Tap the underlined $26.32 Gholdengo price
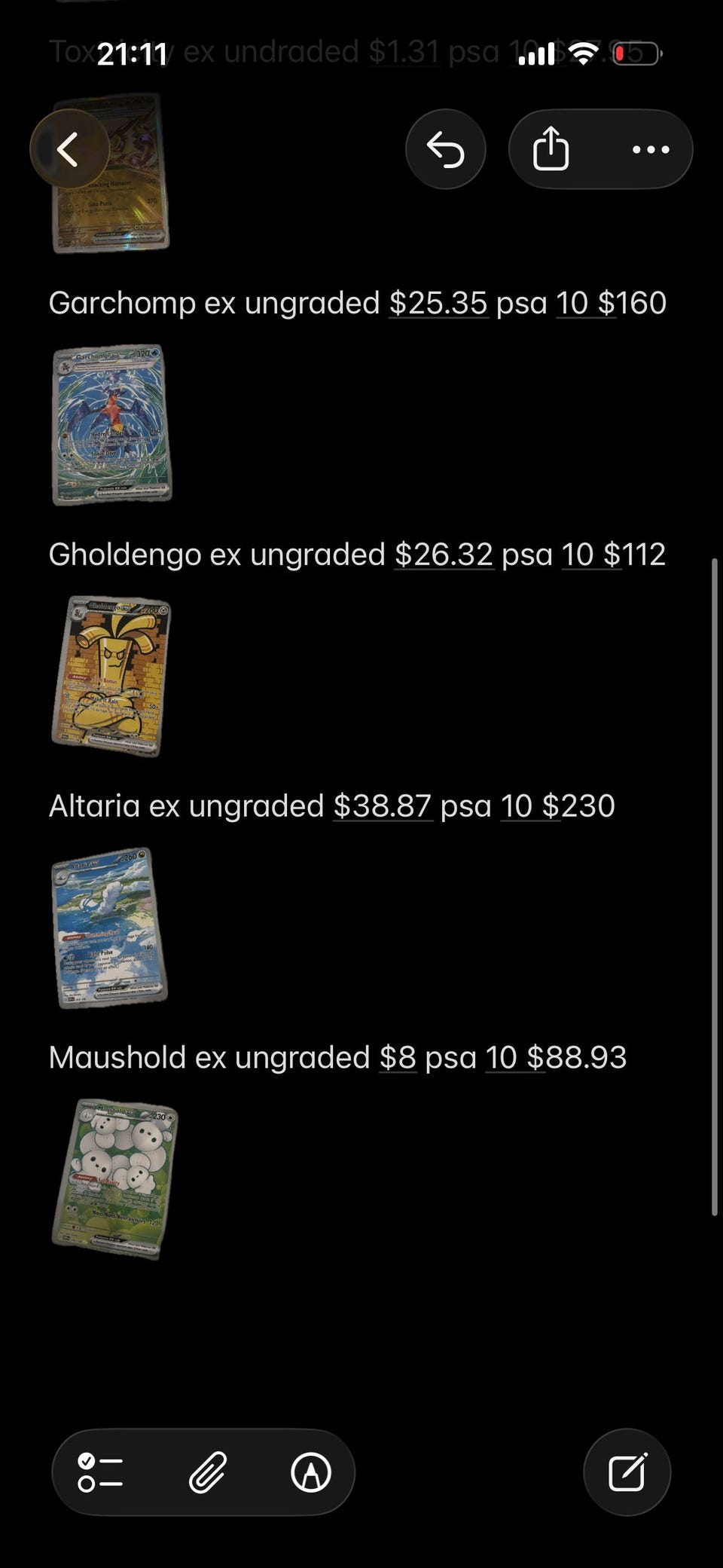The width and height of the screenshot is (723, 1568). 444,555
